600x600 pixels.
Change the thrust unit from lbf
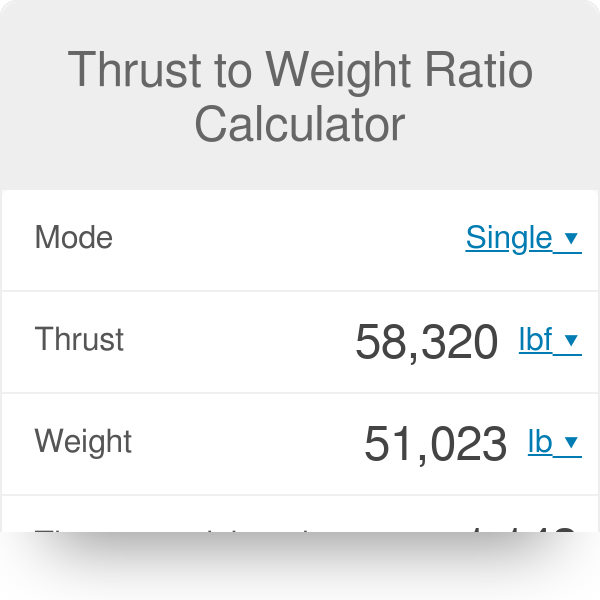point(548,340)
